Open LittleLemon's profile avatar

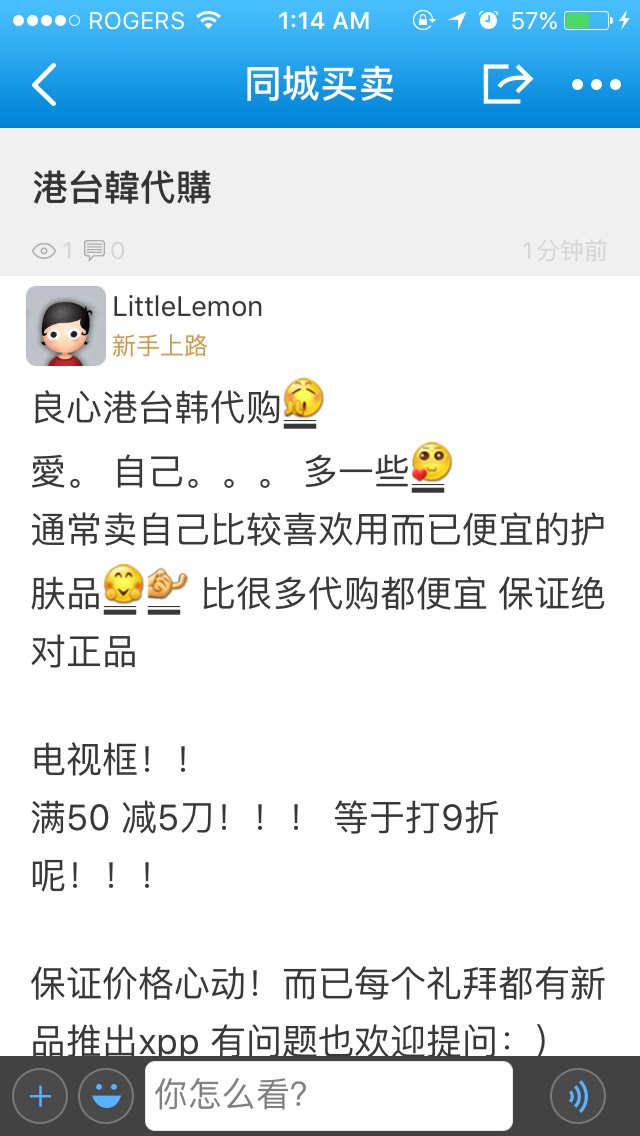click(66, 326)
